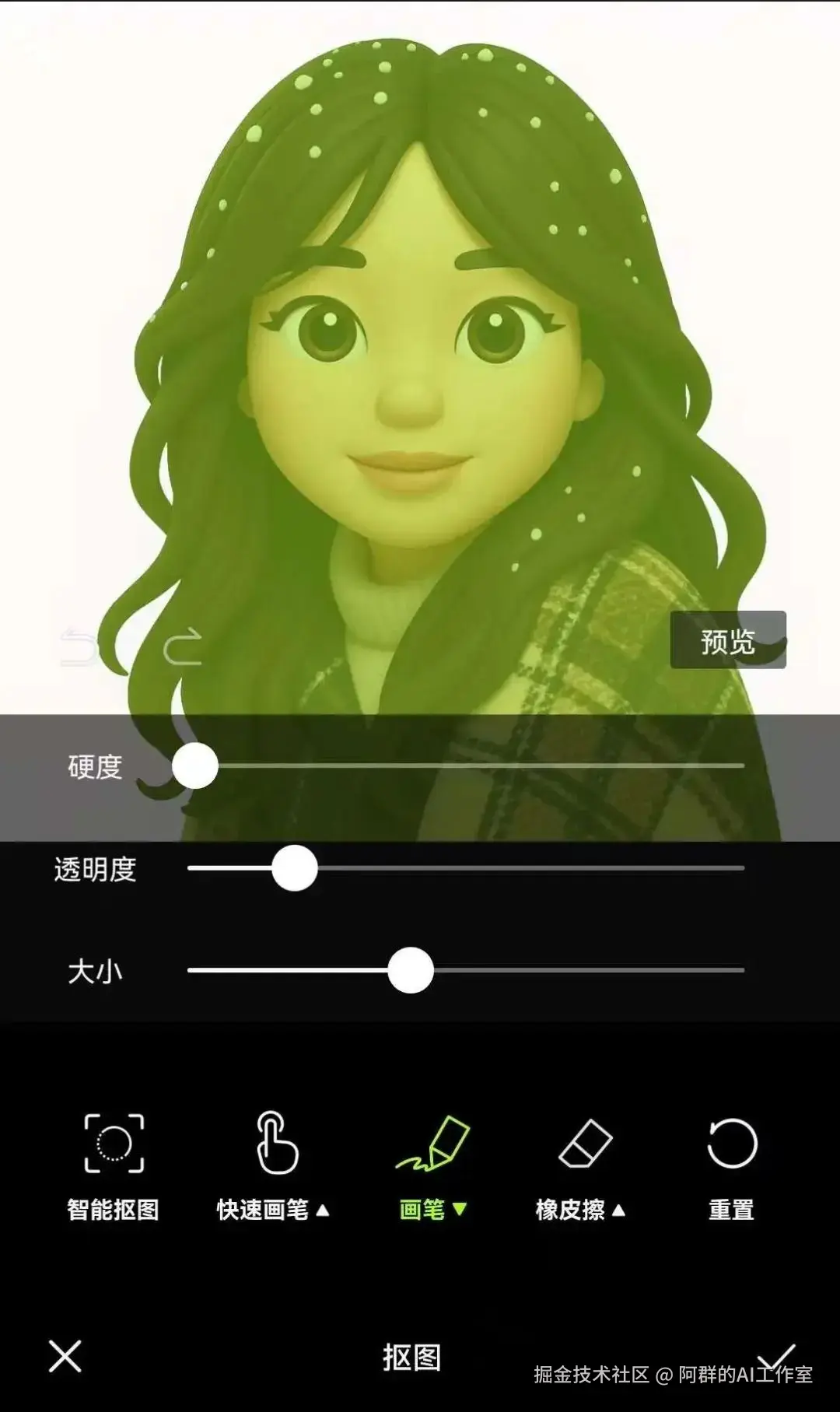Tap the undo arrow
840x1412 pixels.
(x=79, y=647)
